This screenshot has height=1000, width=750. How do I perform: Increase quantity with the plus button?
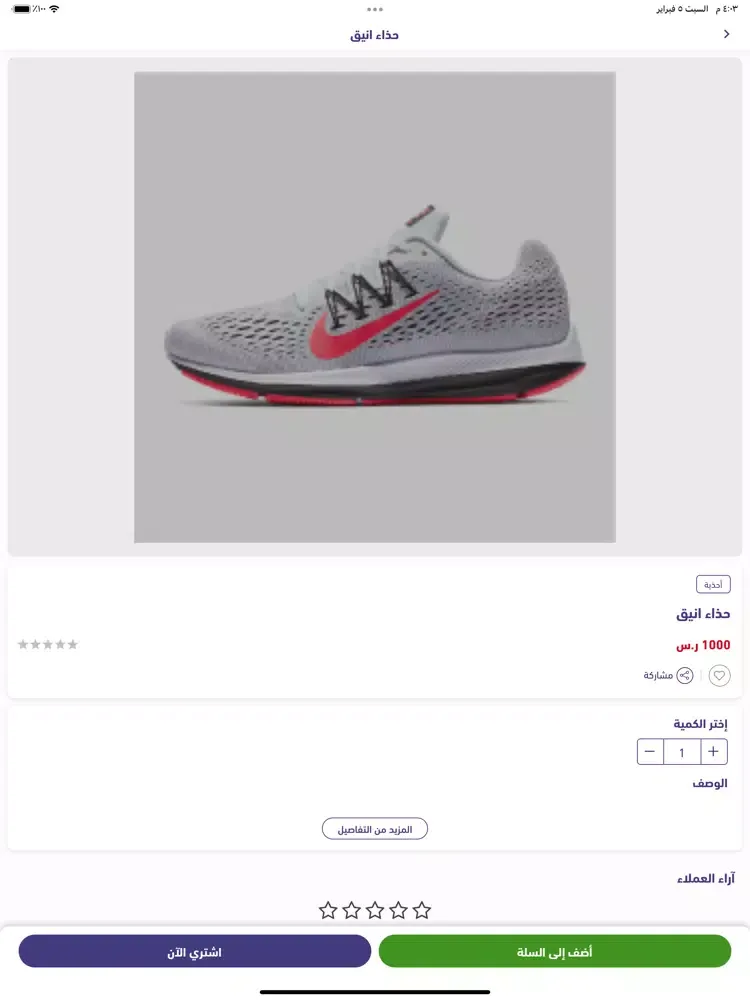(x=713, y=752)
